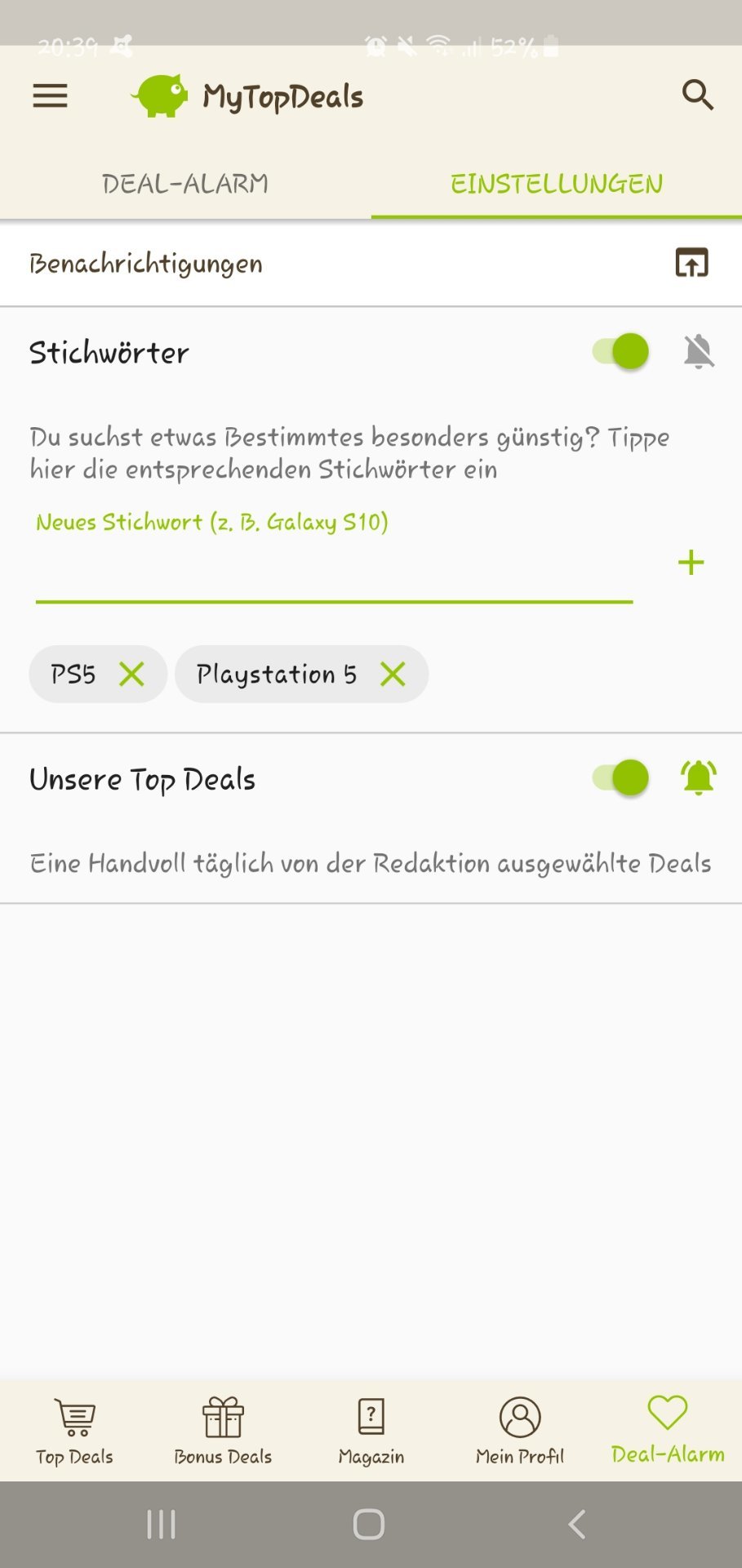Tap the search magnifier icon
This screenshot has height=1568, width=742.
pos(698,96)
